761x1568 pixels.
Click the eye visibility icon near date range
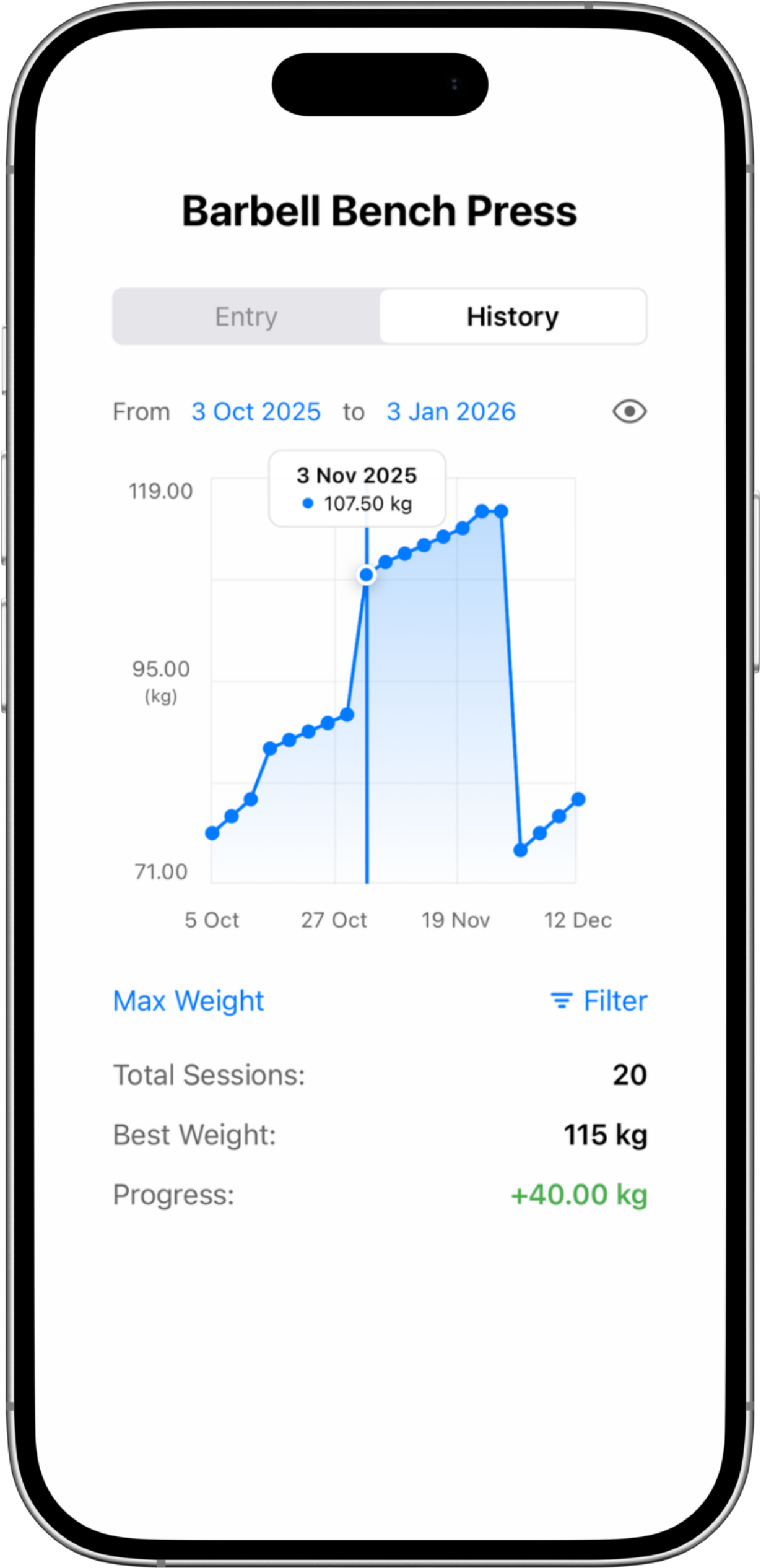[630, 411]
